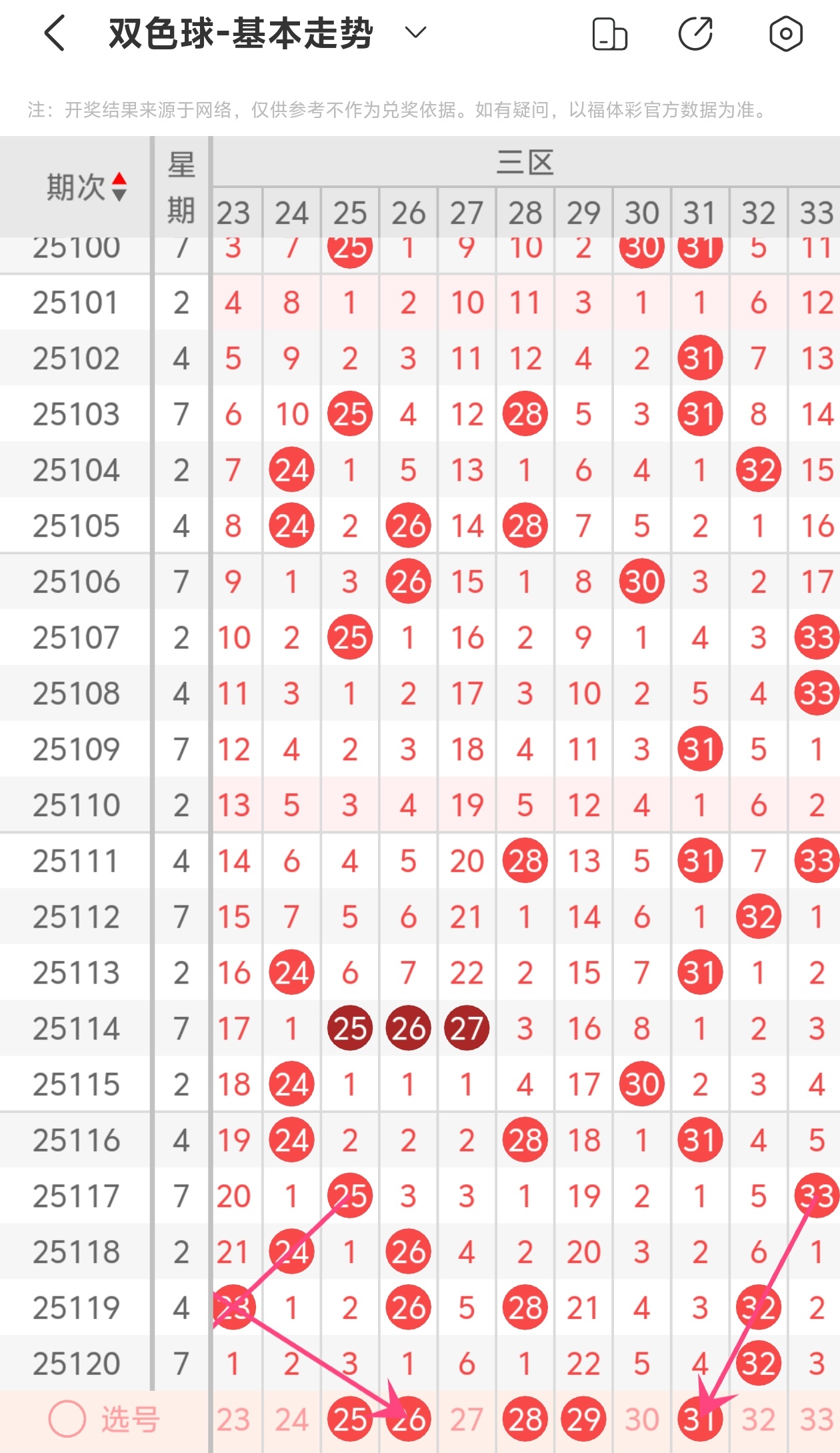Share the trend chart
840x1453 pixels.
coord(696,34)
